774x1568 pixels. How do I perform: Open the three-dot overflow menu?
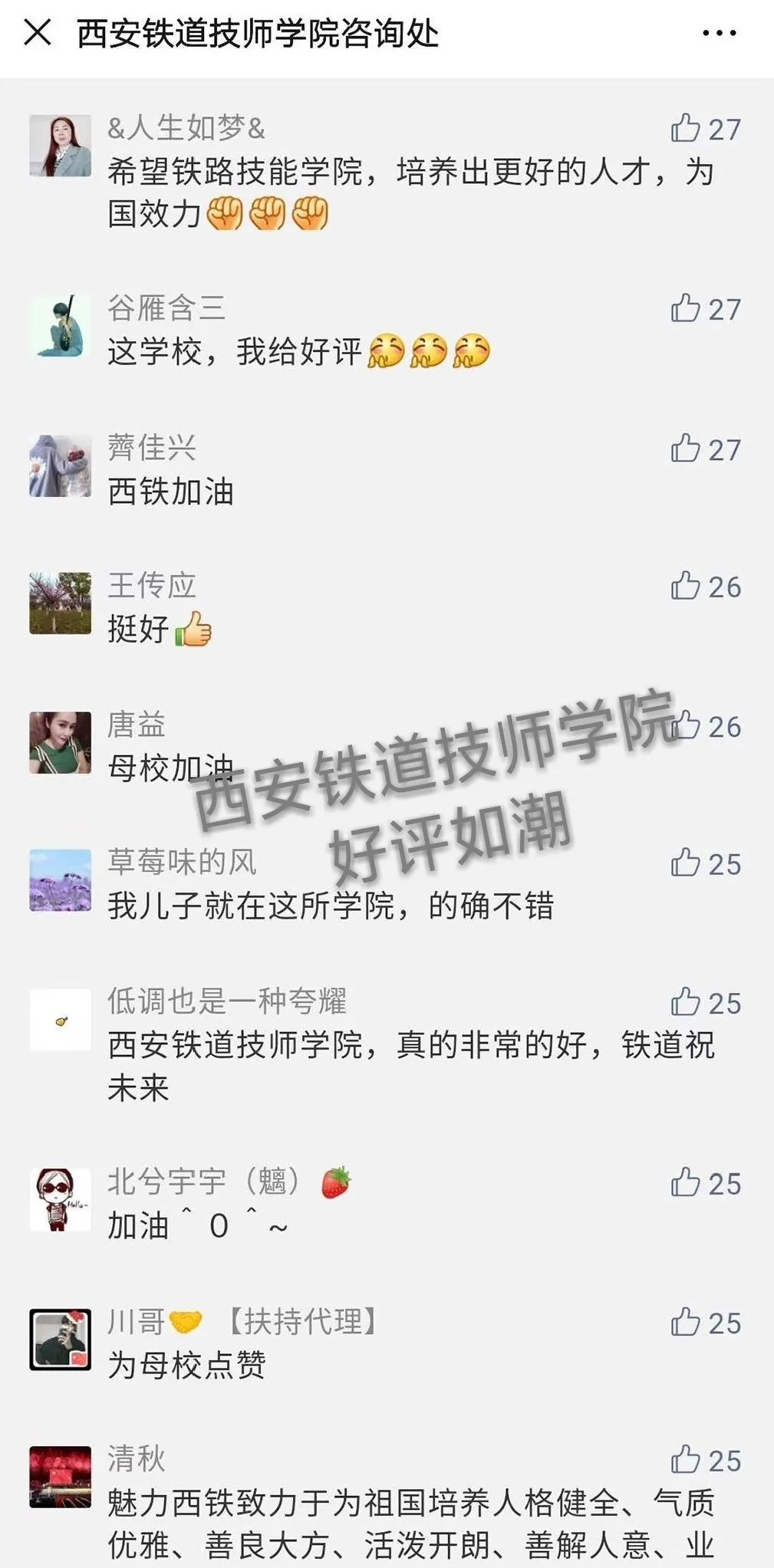(719, 34)
